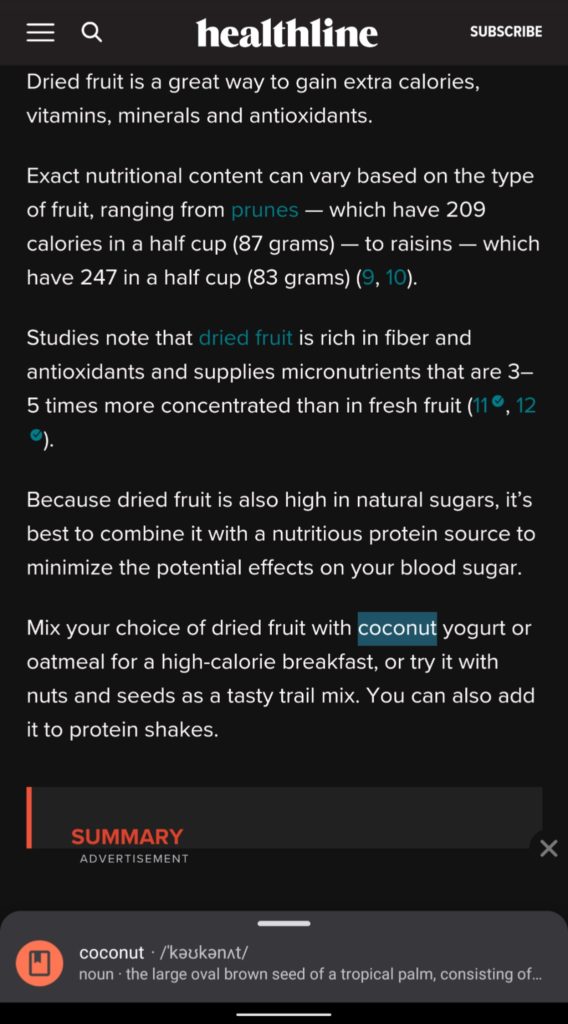Viewport: 568px width, 1024px height.
Task: Go to the Healthline home logo
Action: coord(287,32)
